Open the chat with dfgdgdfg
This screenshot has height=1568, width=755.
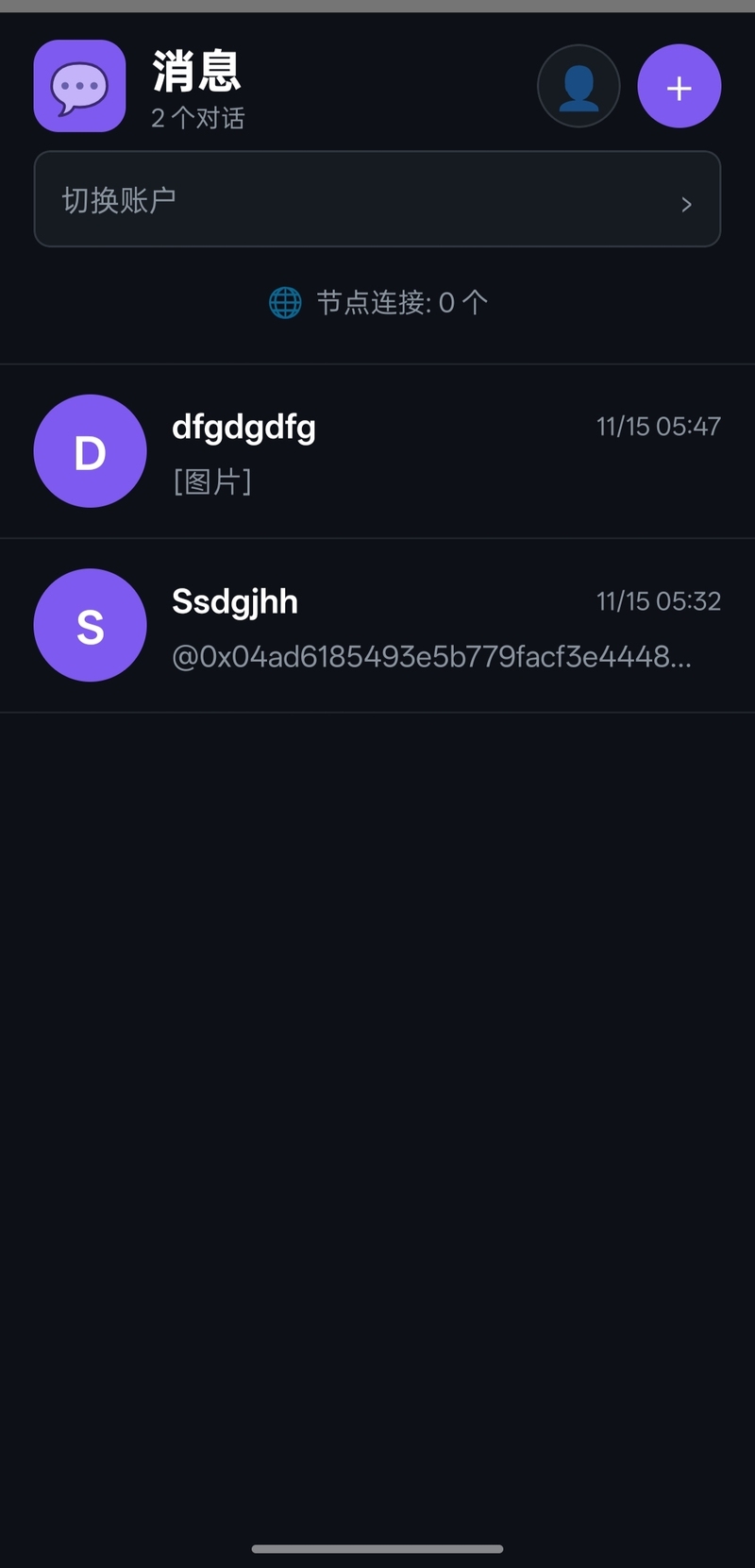coord(377,451)
